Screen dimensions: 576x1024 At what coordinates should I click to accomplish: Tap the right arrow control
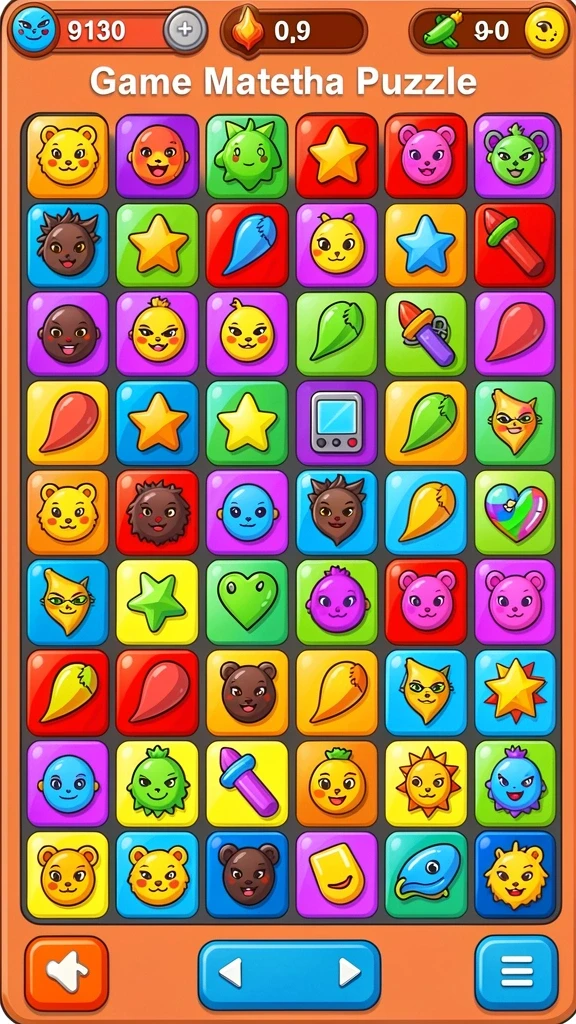(x=349, y=972)
